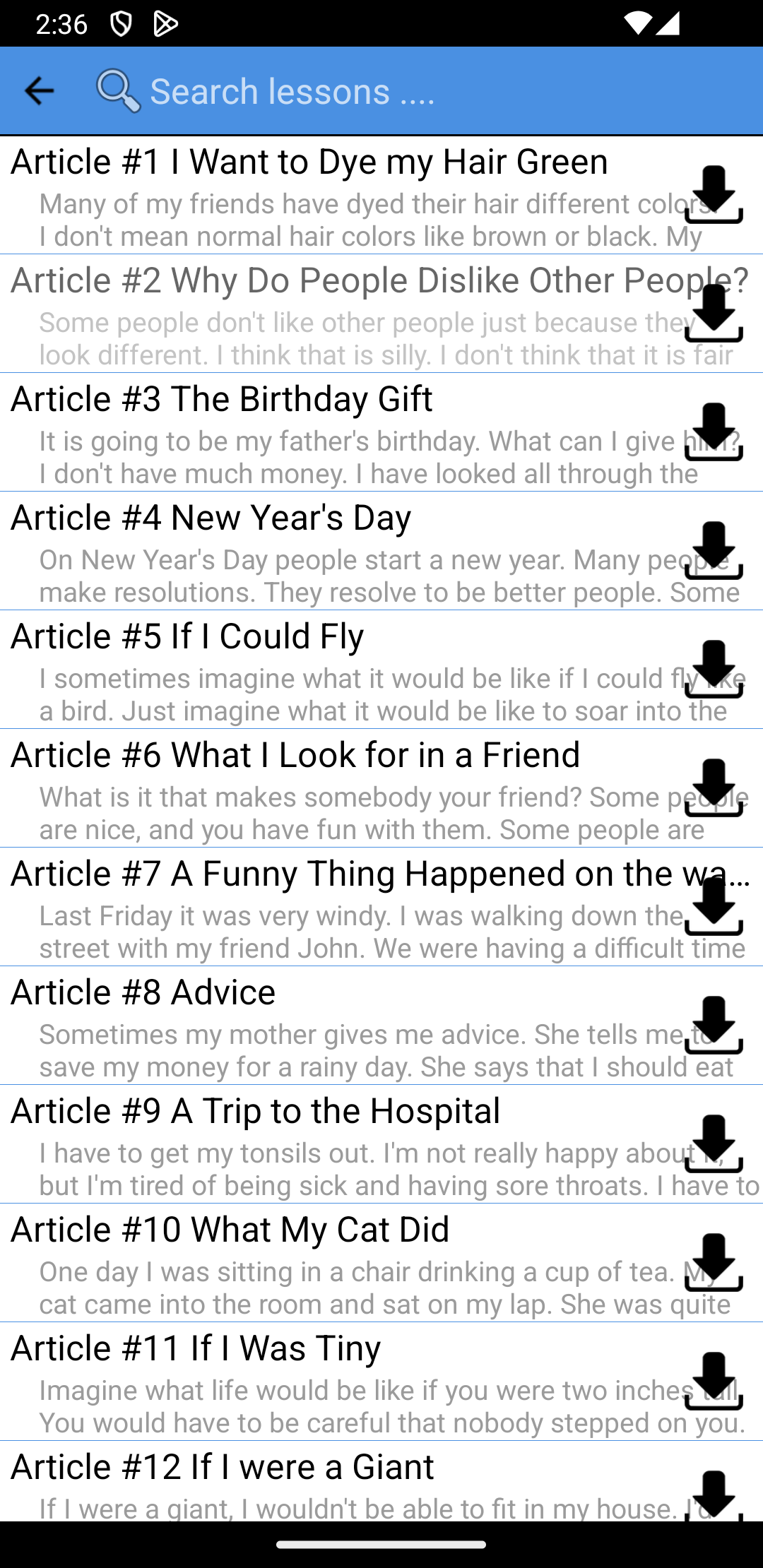
Task: Focus the Search lessons field
Action: [x=424, y=92]
